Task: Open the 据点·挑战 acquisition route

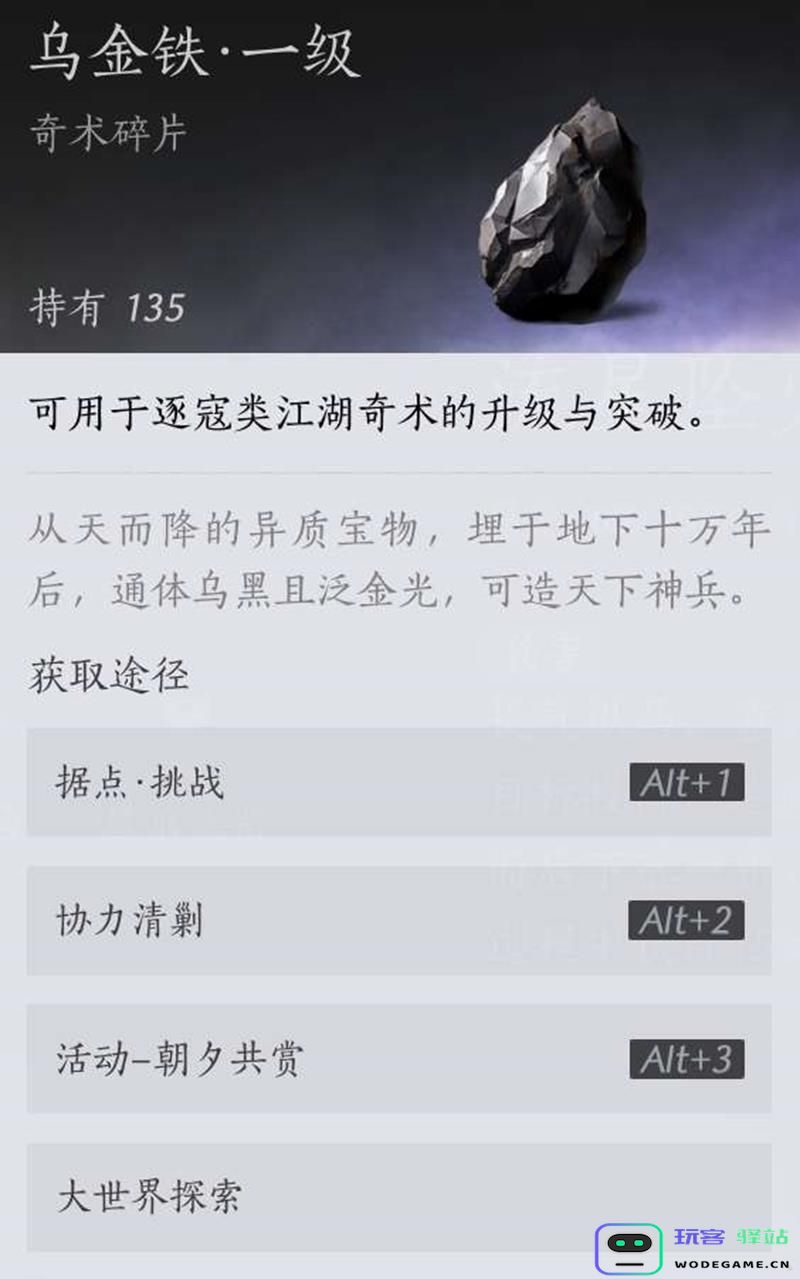Action: [398, 782]
